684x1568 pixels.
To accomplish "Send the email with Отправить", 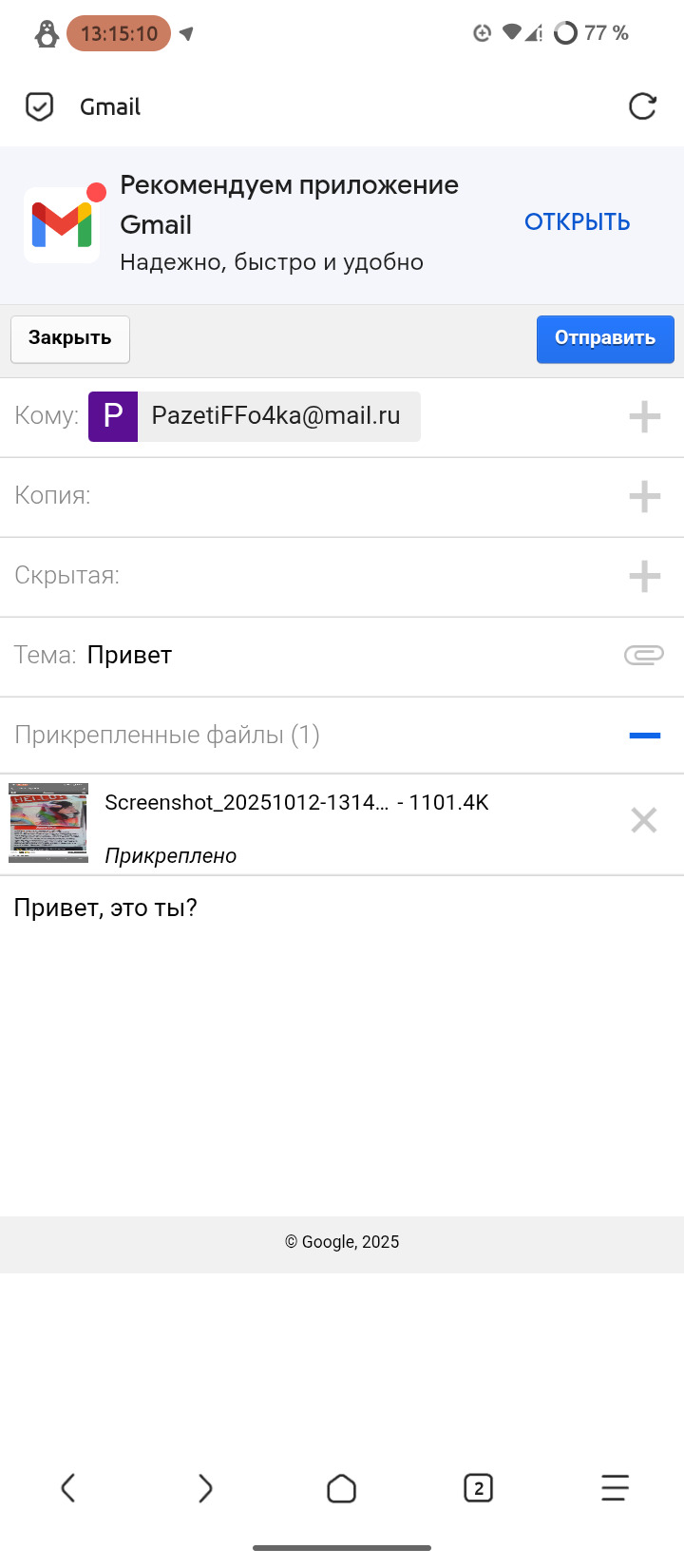I will point(605,338).
